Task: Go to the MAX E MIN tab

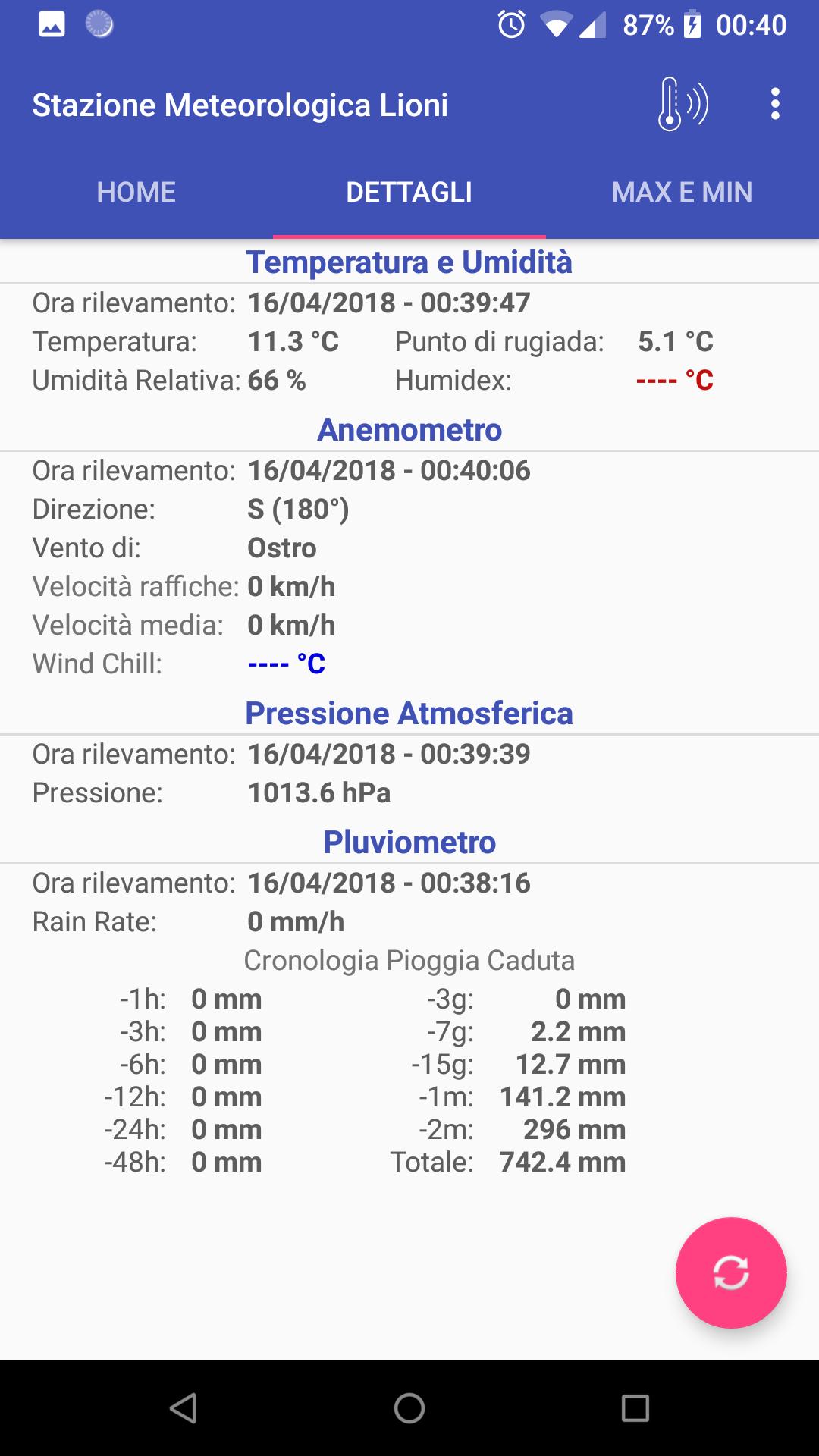Action: click(x=682, y=192)
